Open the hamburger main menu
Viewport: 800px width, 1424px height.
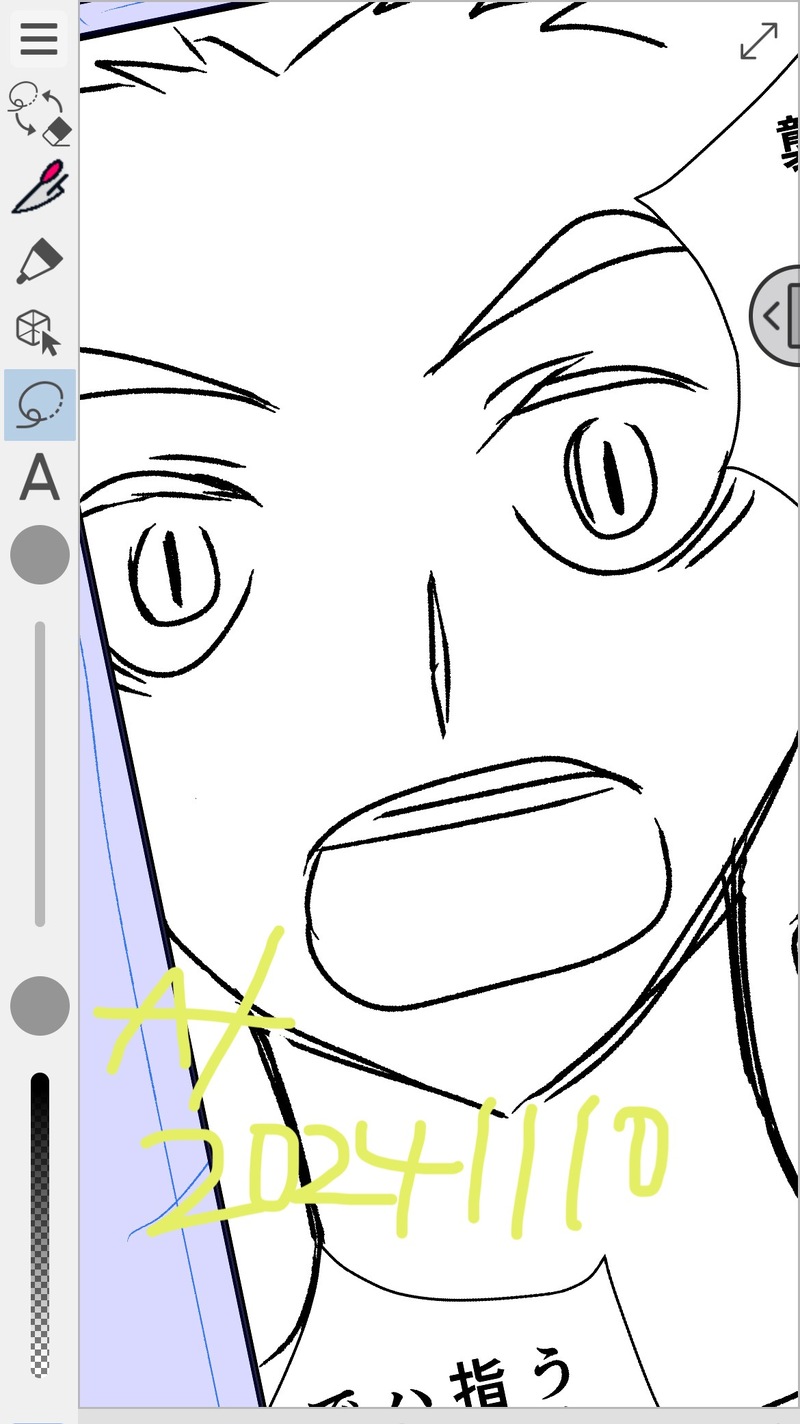click(39, 39)
